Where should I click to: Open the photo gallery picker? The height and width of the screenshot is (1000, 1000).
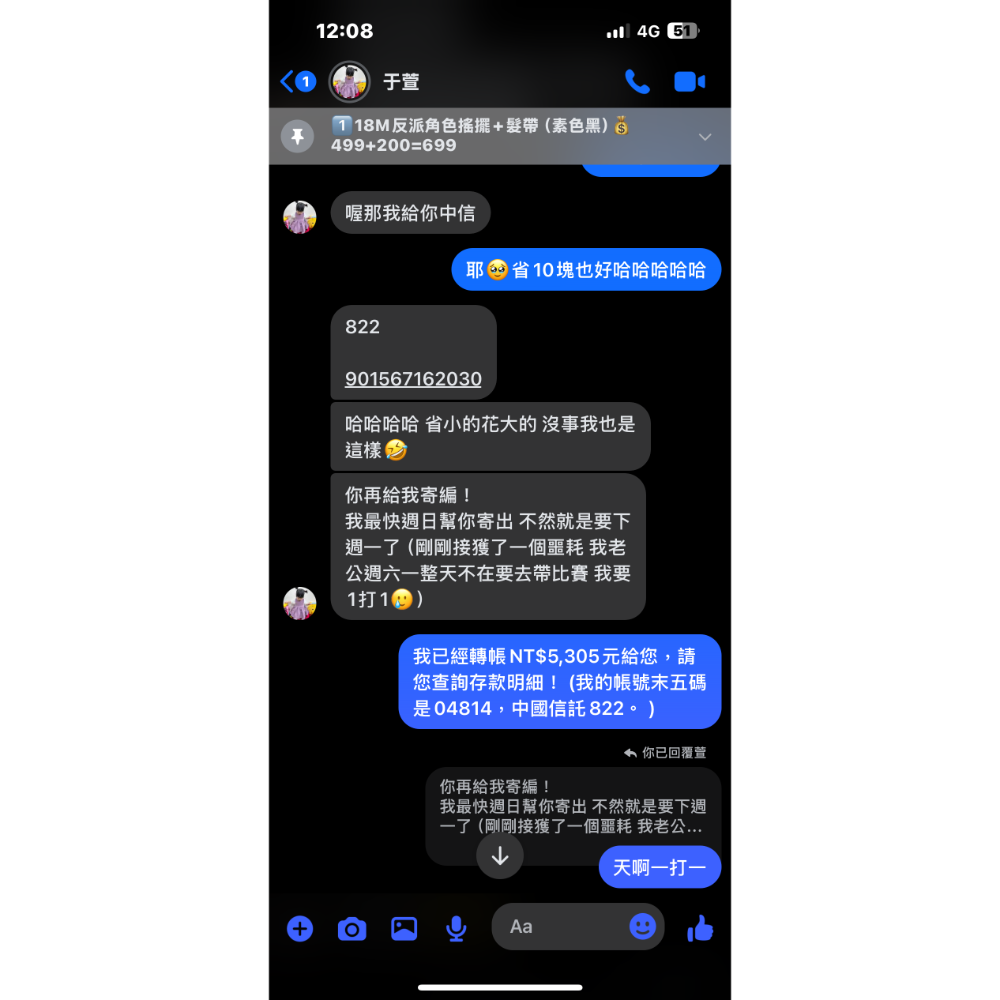[404, 928]
